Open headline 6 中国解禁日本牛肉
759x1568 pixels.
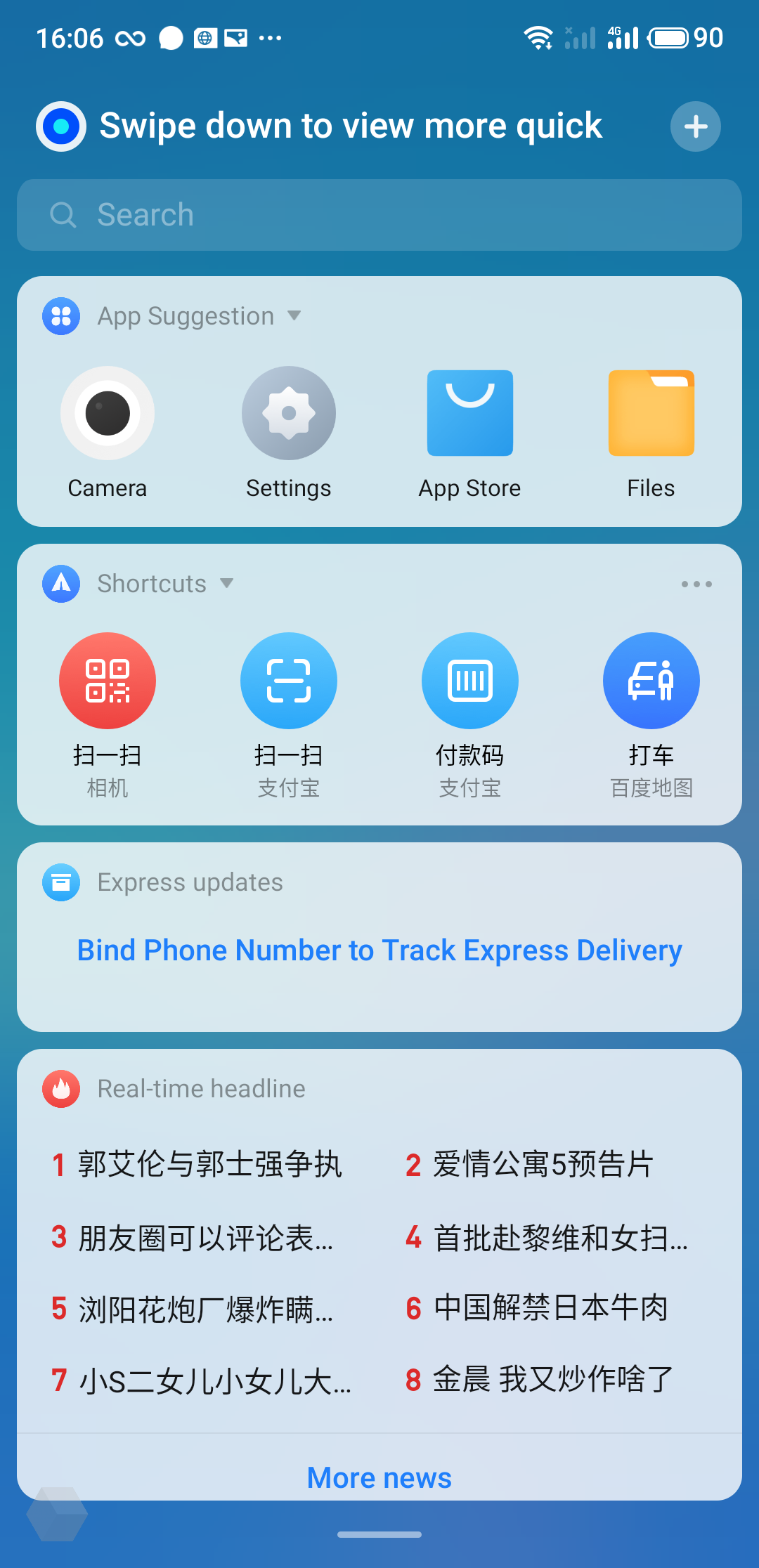(x=537, y=1307)
